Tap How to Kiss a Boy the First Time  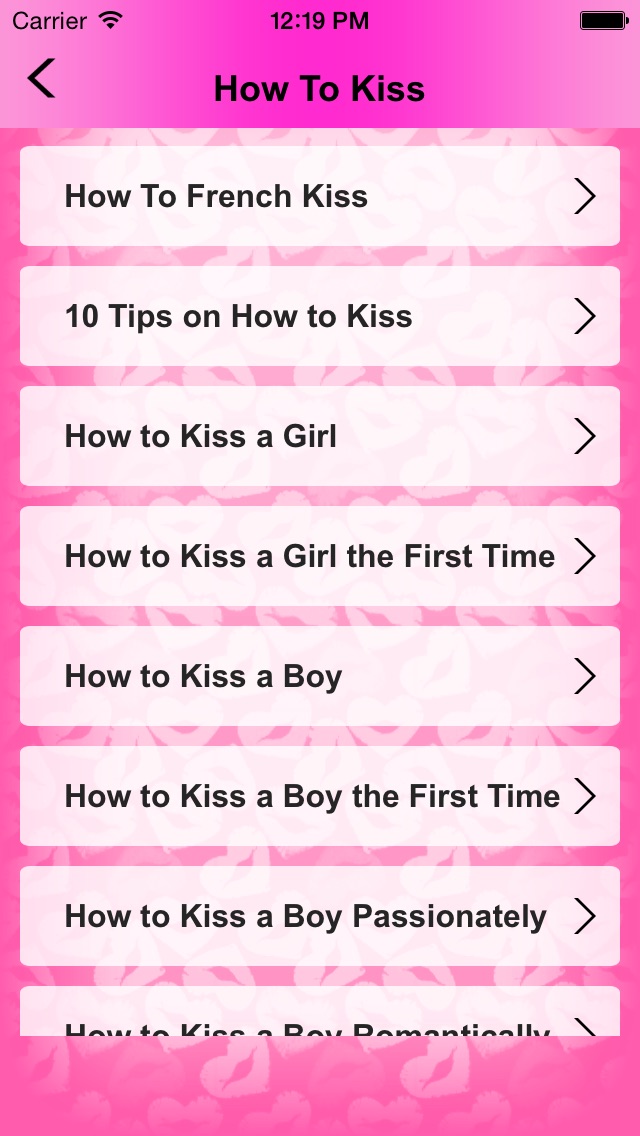pyautogui.click(x=320, y=796)
